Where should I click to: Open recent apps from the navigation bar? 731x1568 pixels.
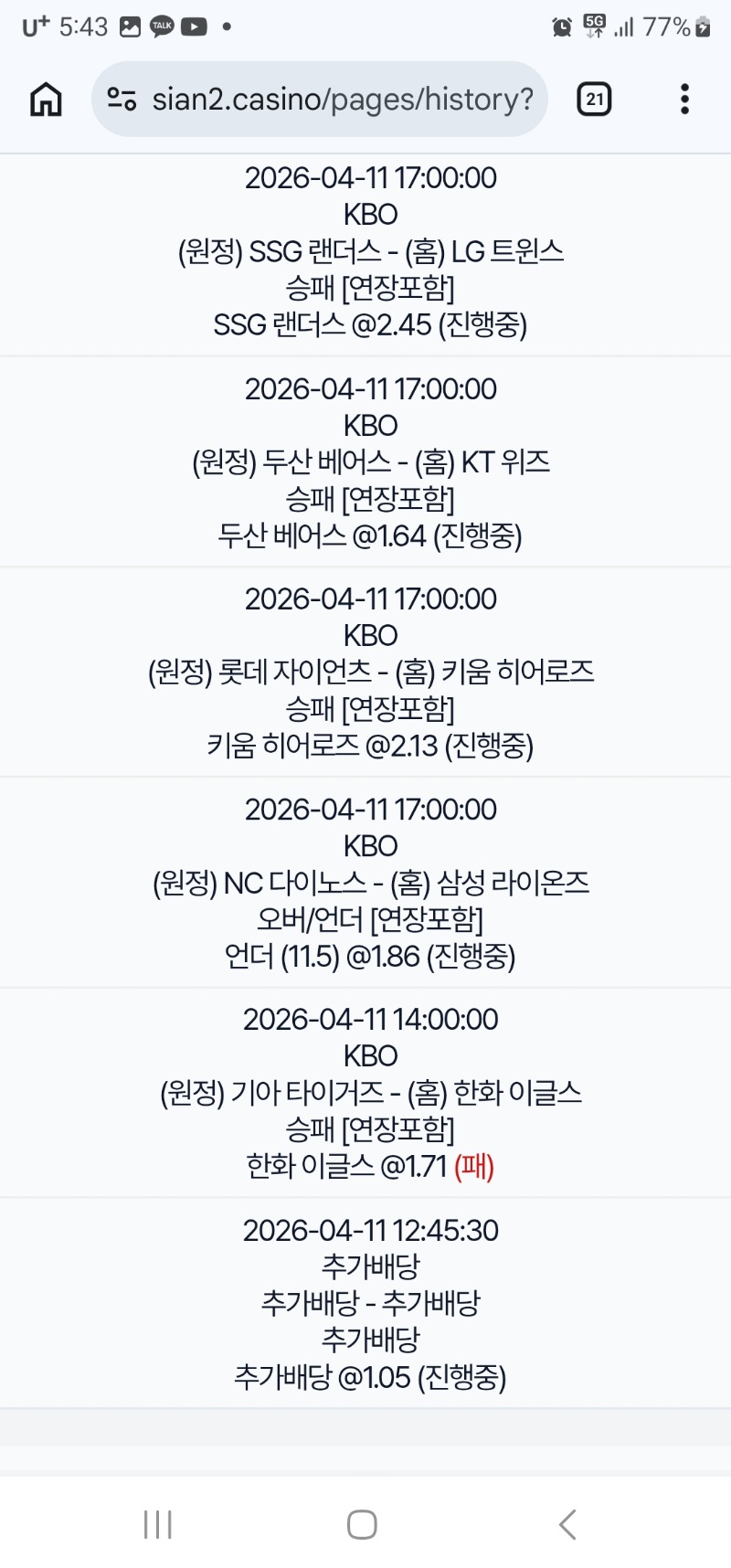pyautogui.click(x=158, y=1524)
